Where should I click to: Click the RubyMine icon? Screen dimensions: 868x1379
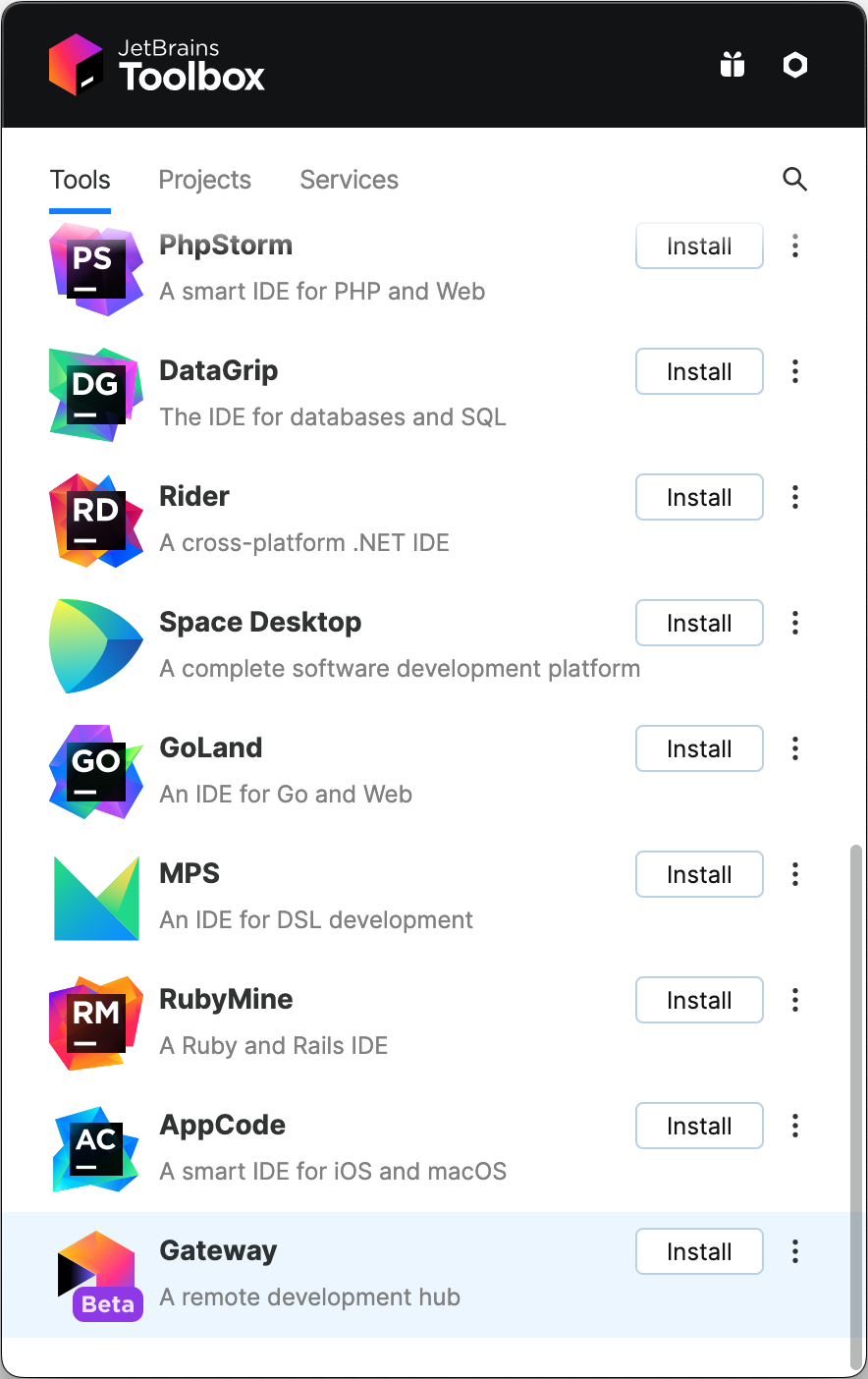click(x=95, y=1023)
